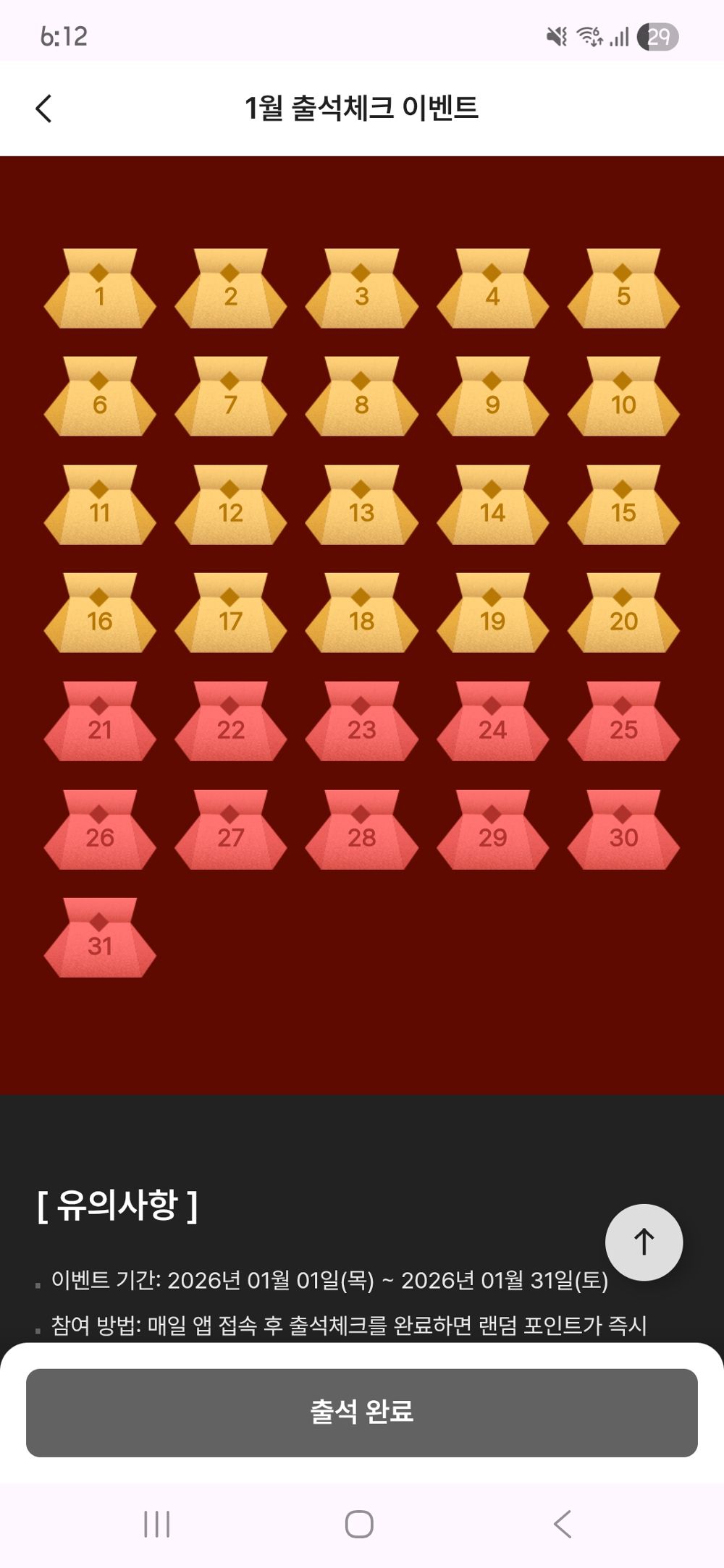This screenshot has height=1568, width=724.
Task: Select the red pouch for day 21
Action: pyautogui.click(x=100, y=722)
